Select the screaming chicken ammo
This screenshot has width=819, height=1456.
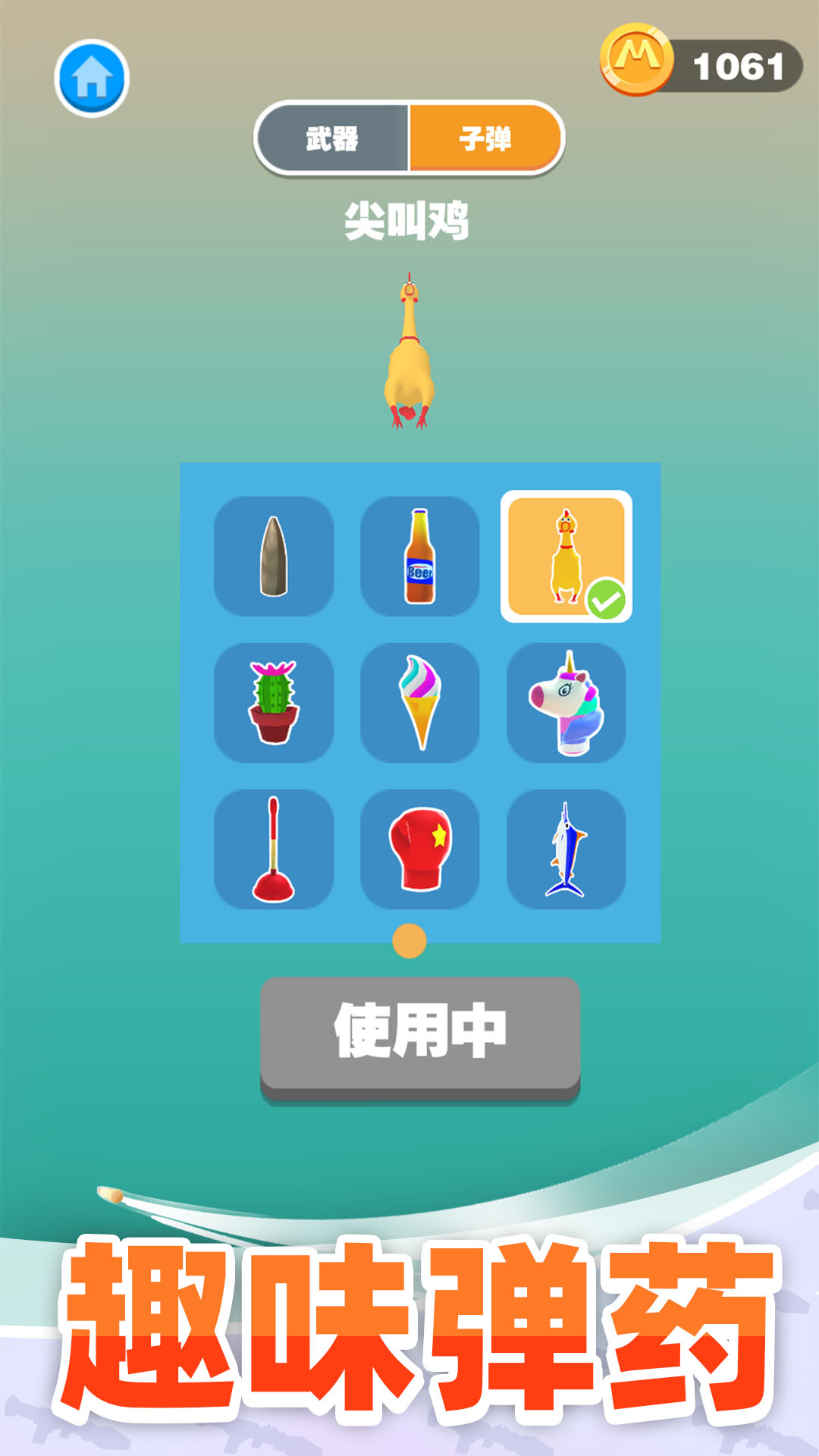click(566, 557)
